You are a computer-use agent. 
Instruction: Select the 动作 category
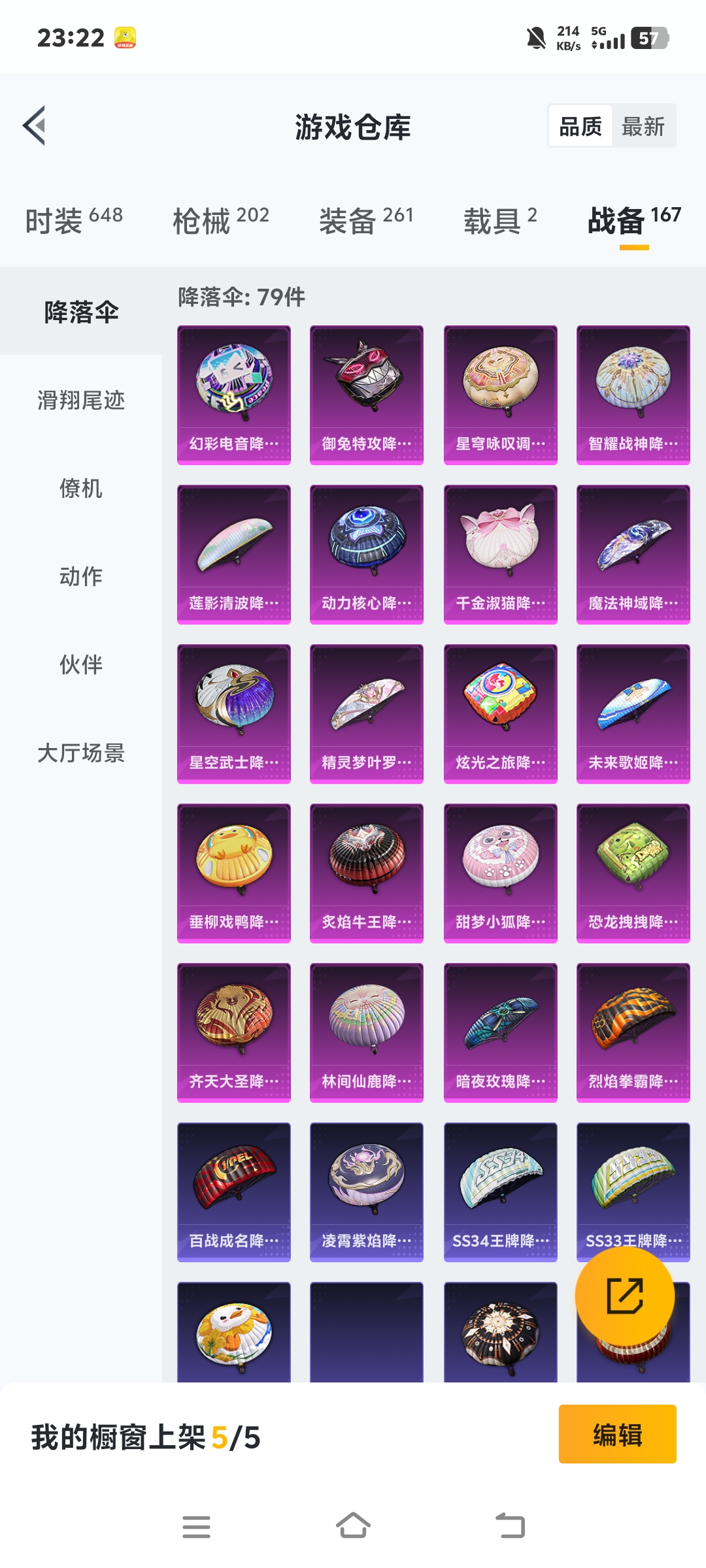(81, 576)
